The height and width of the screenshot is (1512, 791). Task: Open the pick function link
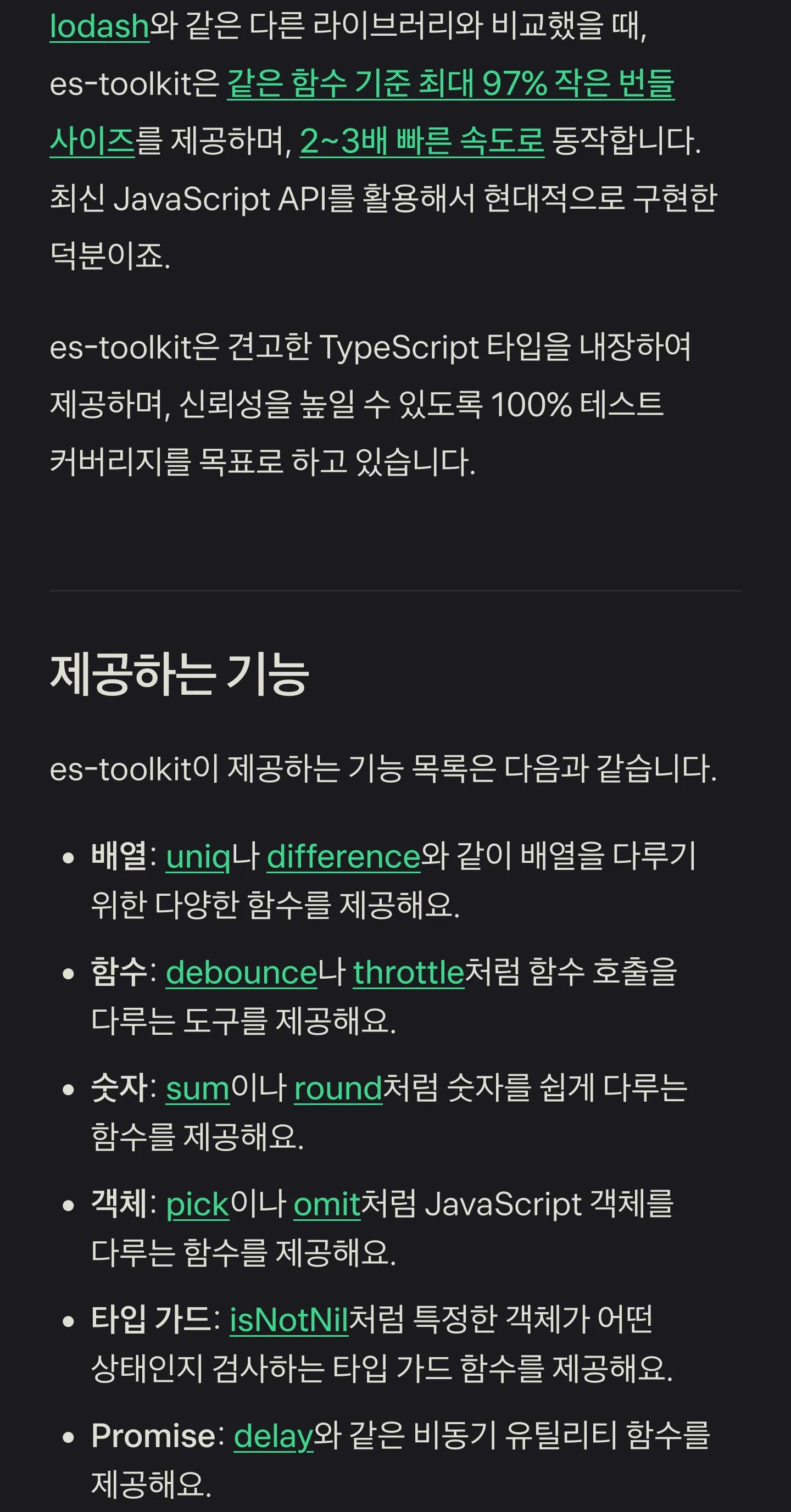tap(197, 1204)
